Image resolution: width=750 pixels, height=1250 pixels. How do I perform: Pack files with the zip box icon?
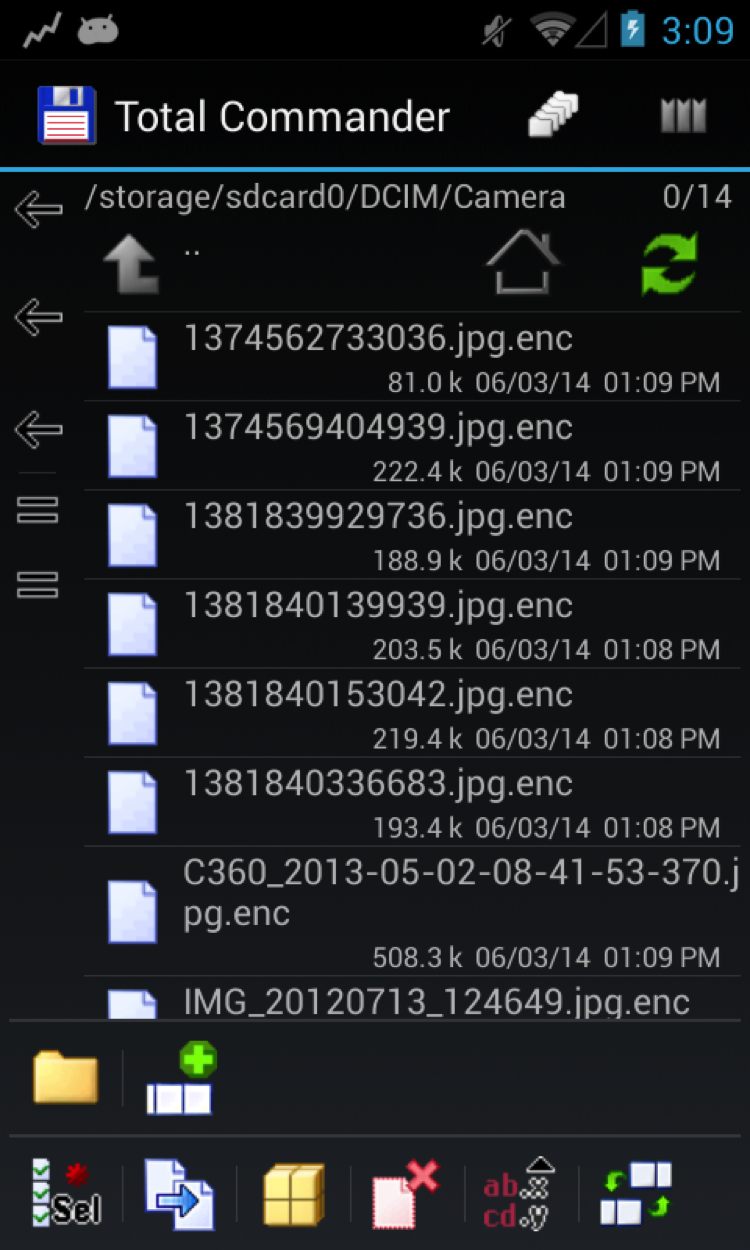293,1194
